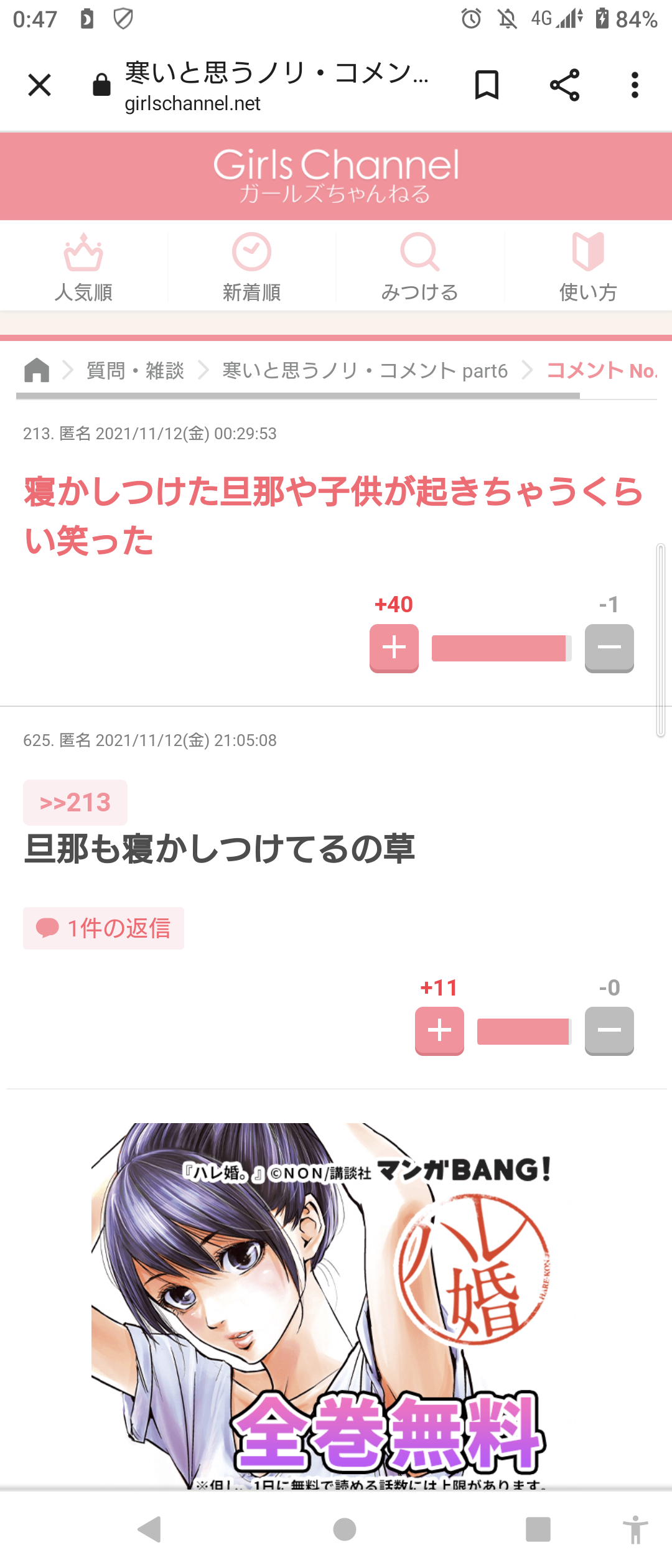Bookmark this page
672x1568 pixels.
487,85
